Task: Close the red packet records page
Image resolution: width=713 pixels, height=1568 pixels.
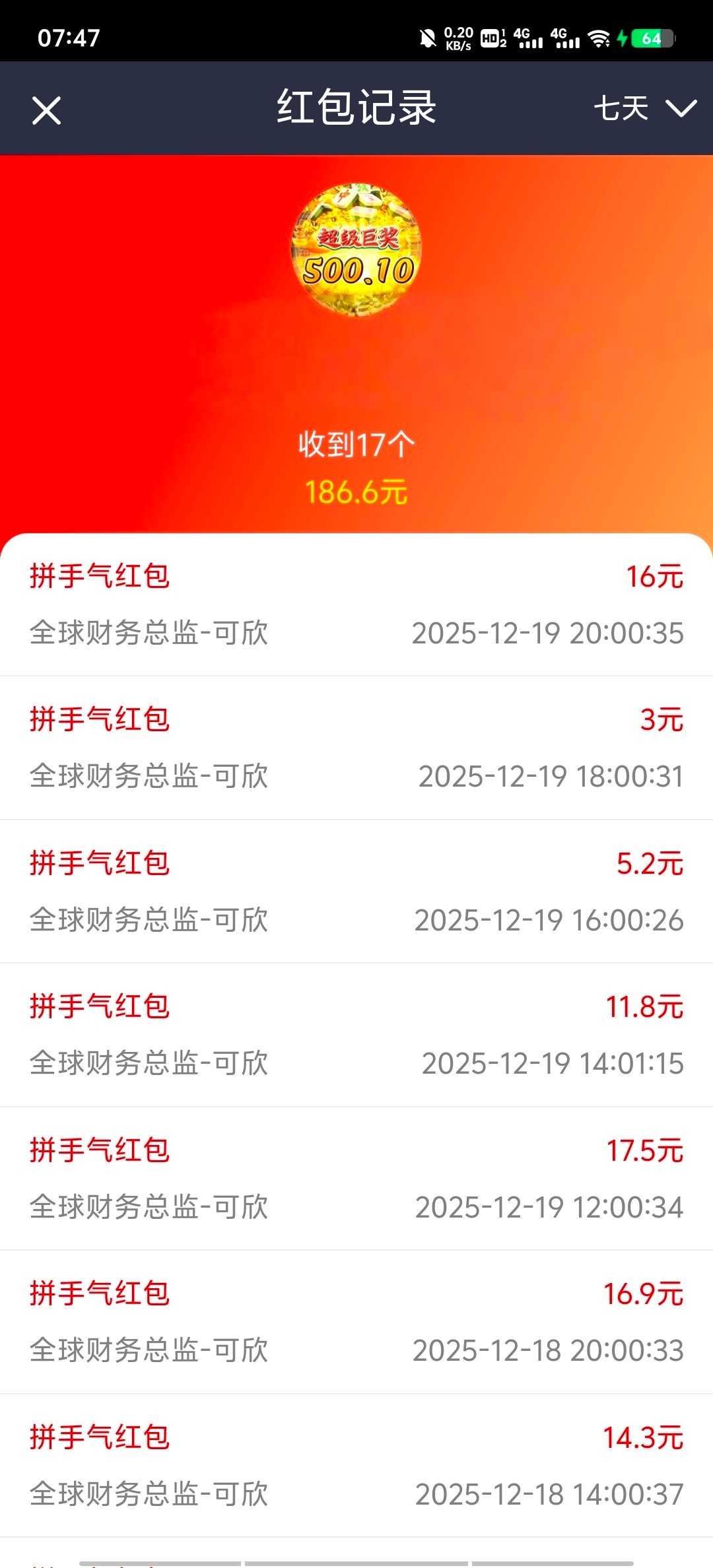Action: [x=46, y=110]
